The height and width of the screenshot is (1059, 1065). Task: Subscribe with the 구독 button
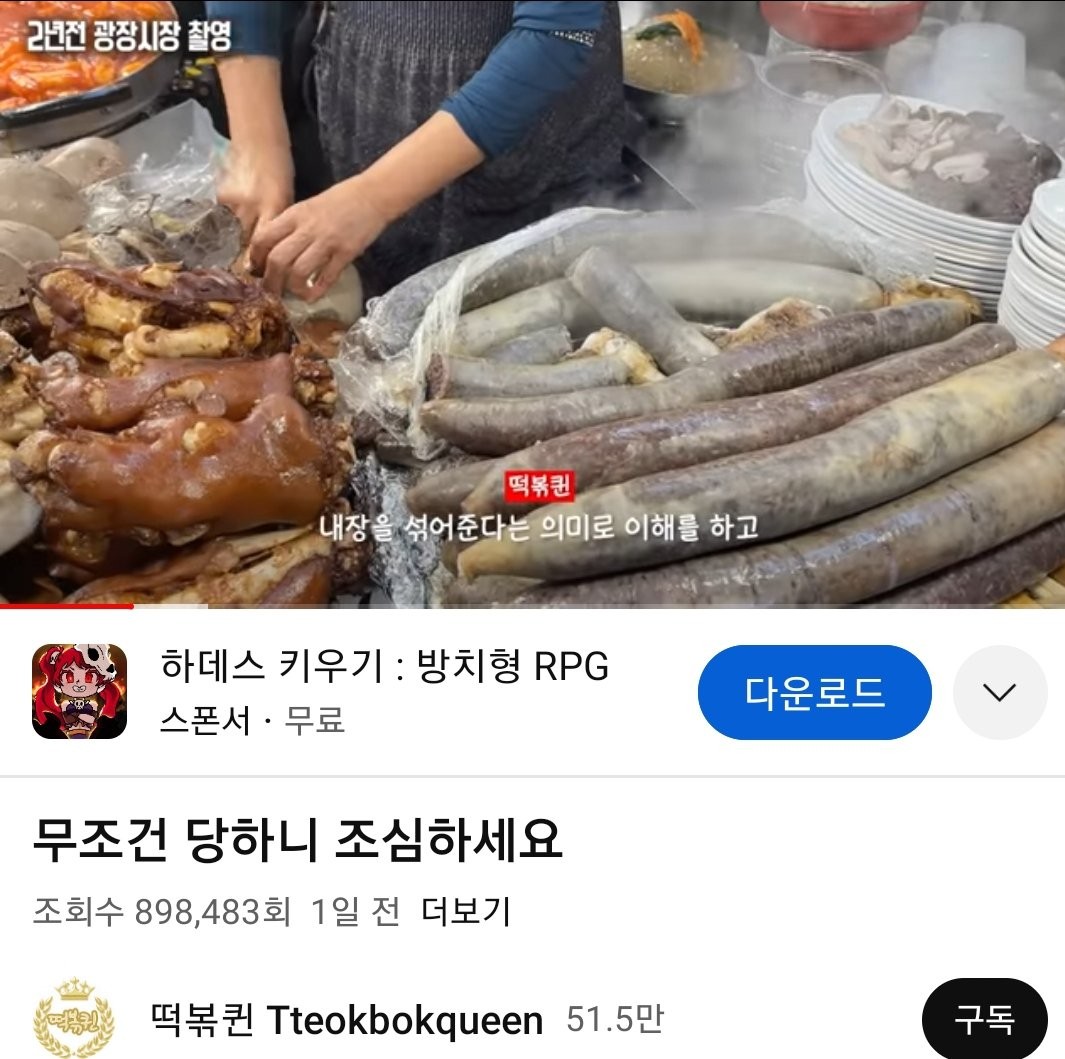(984, 1020)
